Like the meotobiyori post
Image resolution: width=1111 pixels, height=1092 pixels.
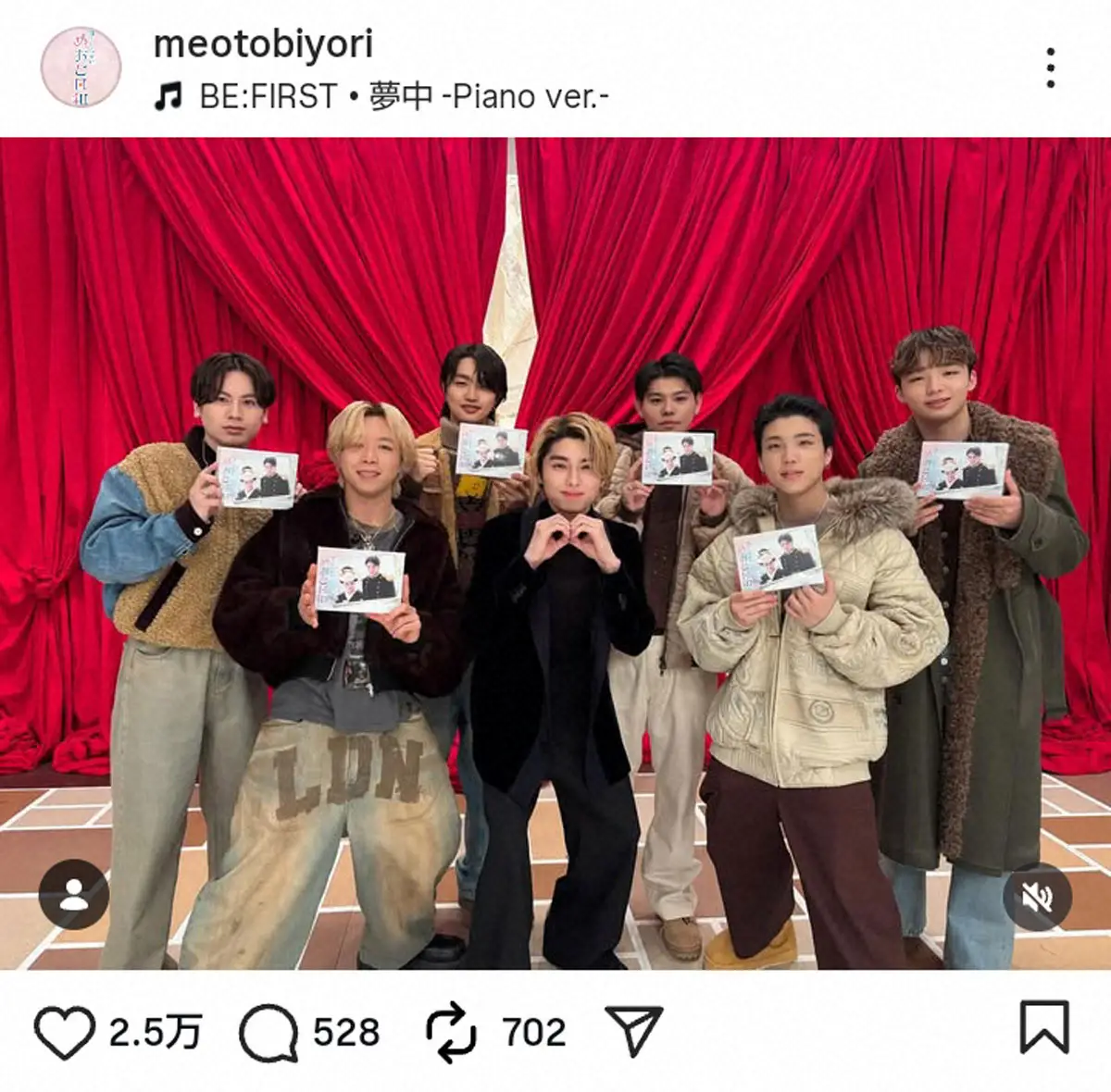pyautogui.click(x=65, y=1031)
